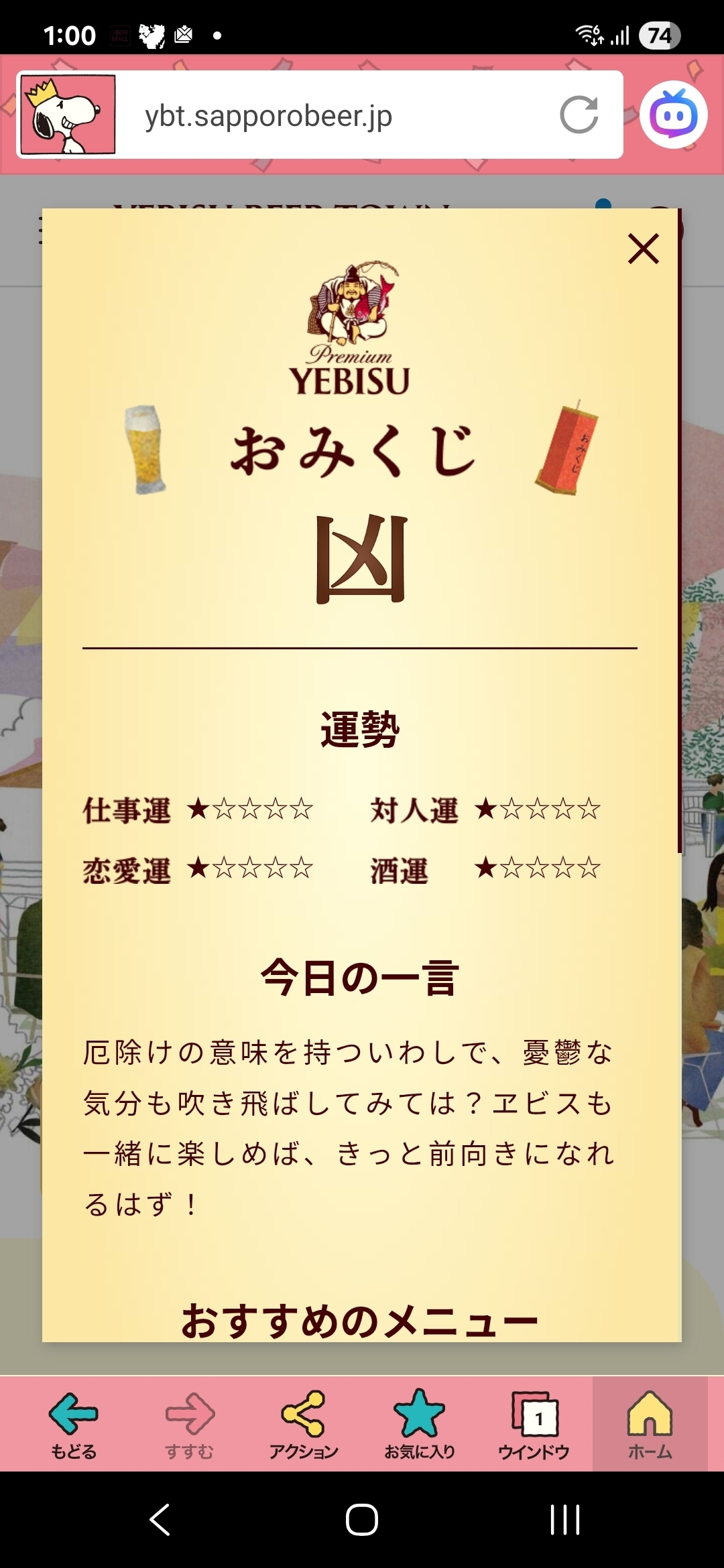Go to the browser ホーム page
The height and width of the screenshot is (1568, 724).
[x=650, y=1425]
